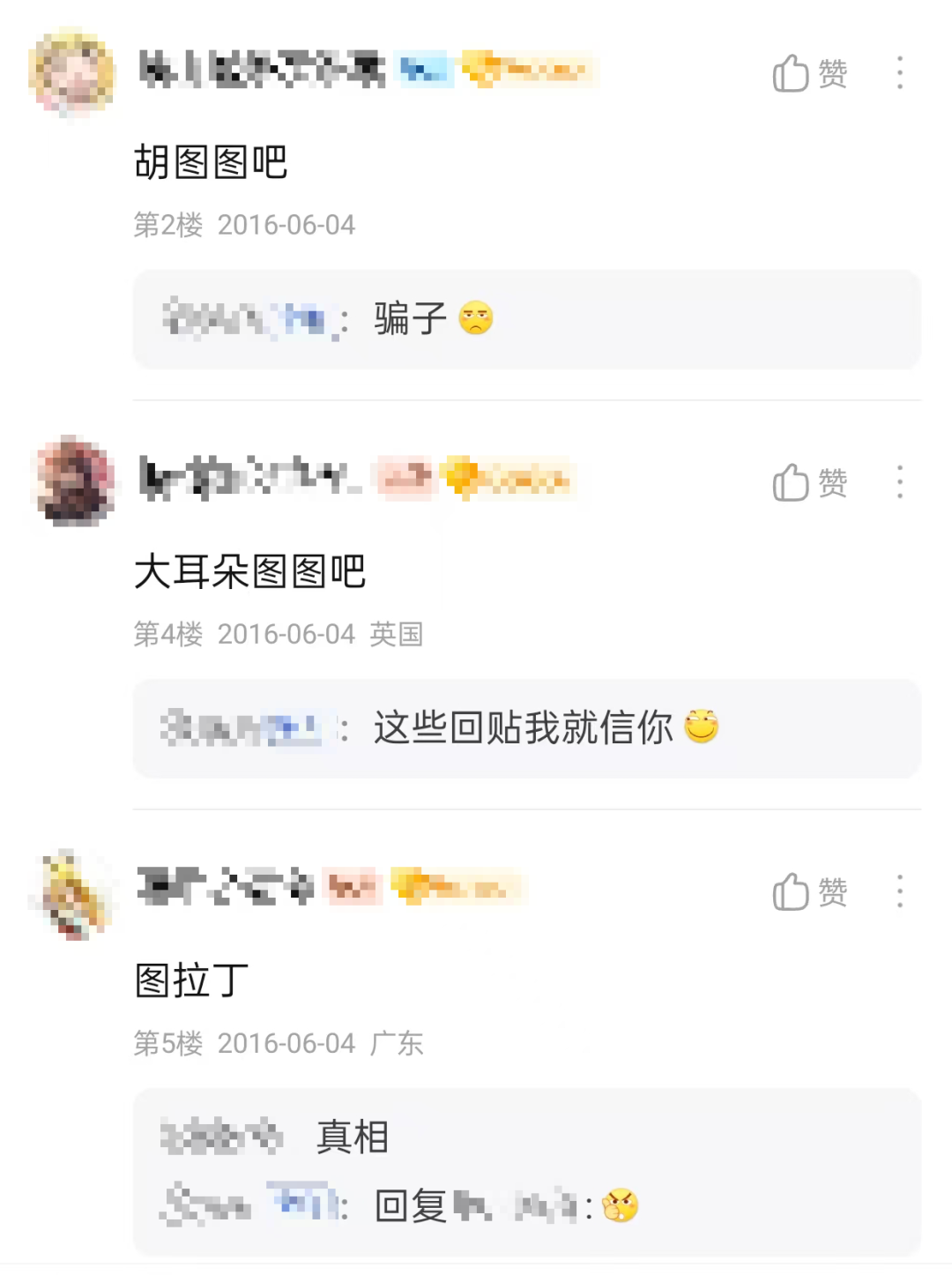View profile avatar of the 第2楼 commenter

tap(71, 72)
